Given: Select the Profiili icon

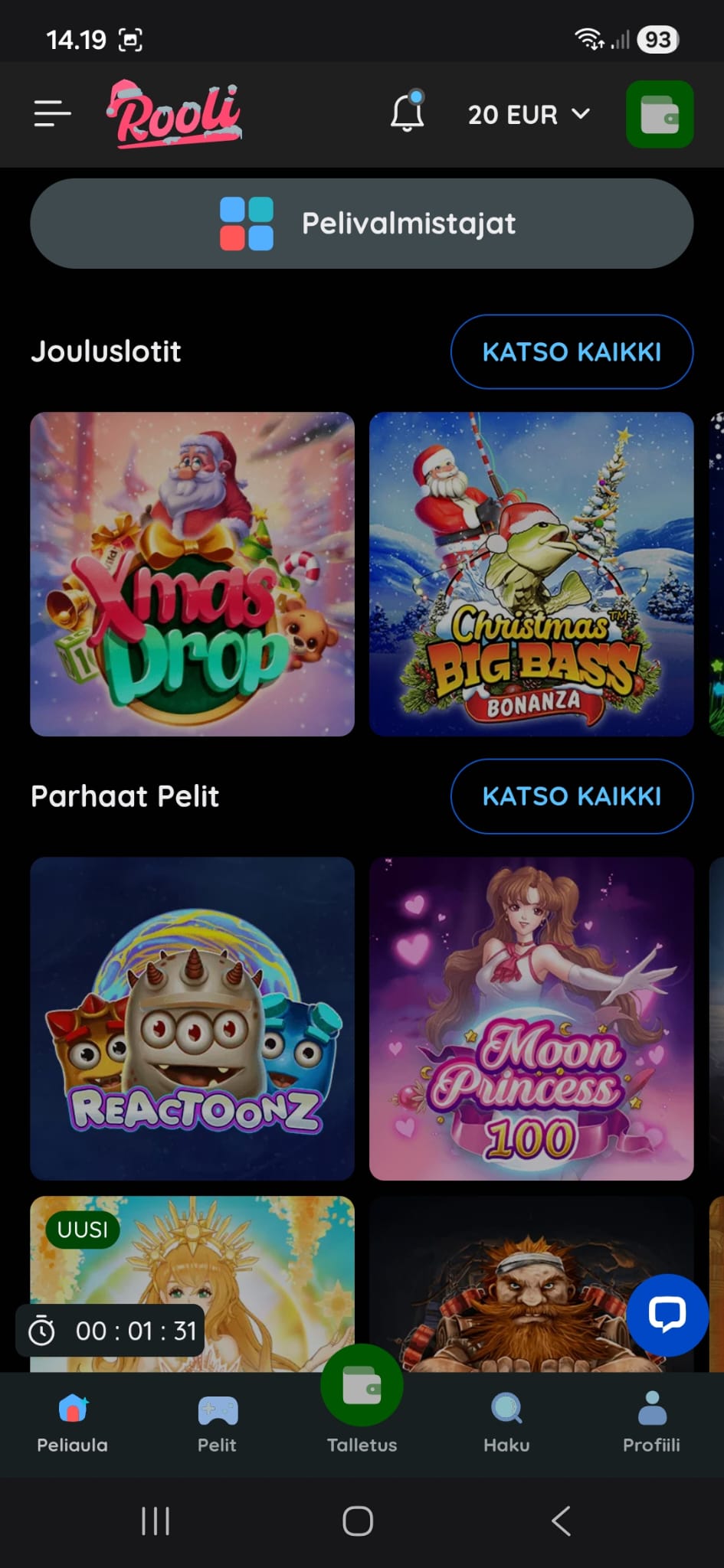Looking at the screenshot, I should (x=652, y=1411).
